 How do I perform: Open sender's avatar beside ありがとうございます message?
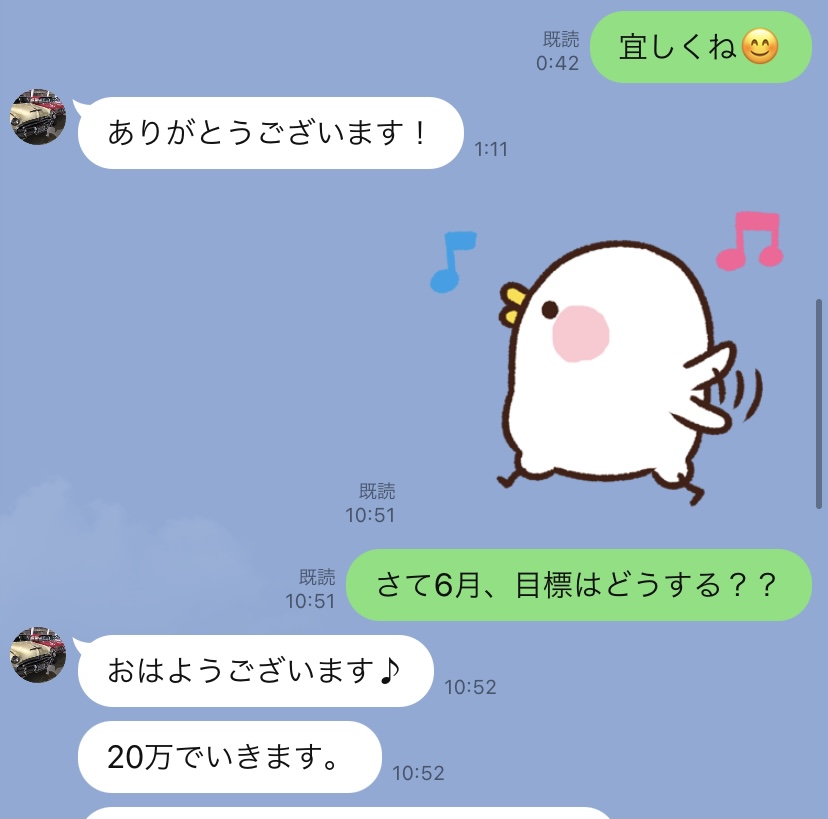click(x=38, y=117)
